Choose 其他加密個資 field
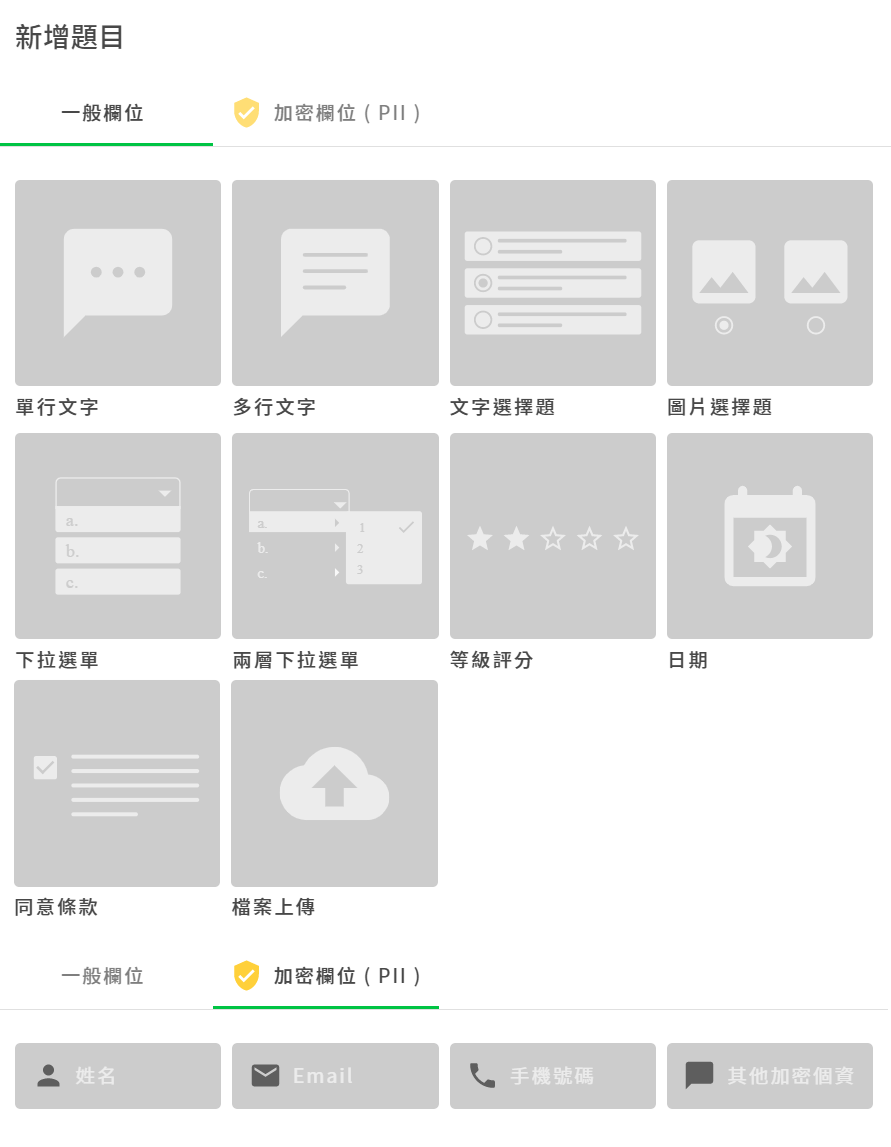Image resolution: width=891 pixels, height=1147 pixels. 770,1076
